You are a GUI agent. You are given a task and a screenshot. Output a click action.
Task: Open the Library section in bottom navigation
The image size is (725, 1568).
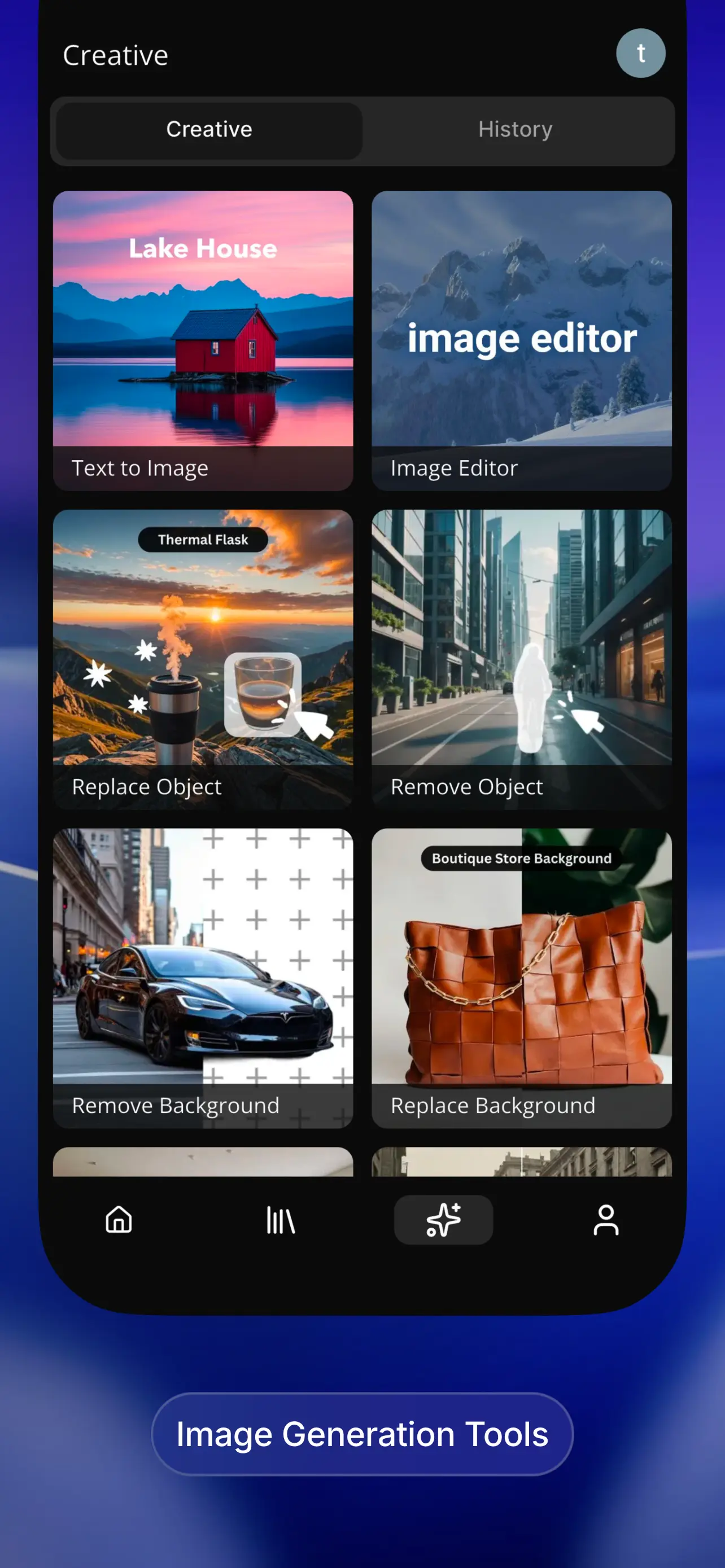pos(281,1219)
